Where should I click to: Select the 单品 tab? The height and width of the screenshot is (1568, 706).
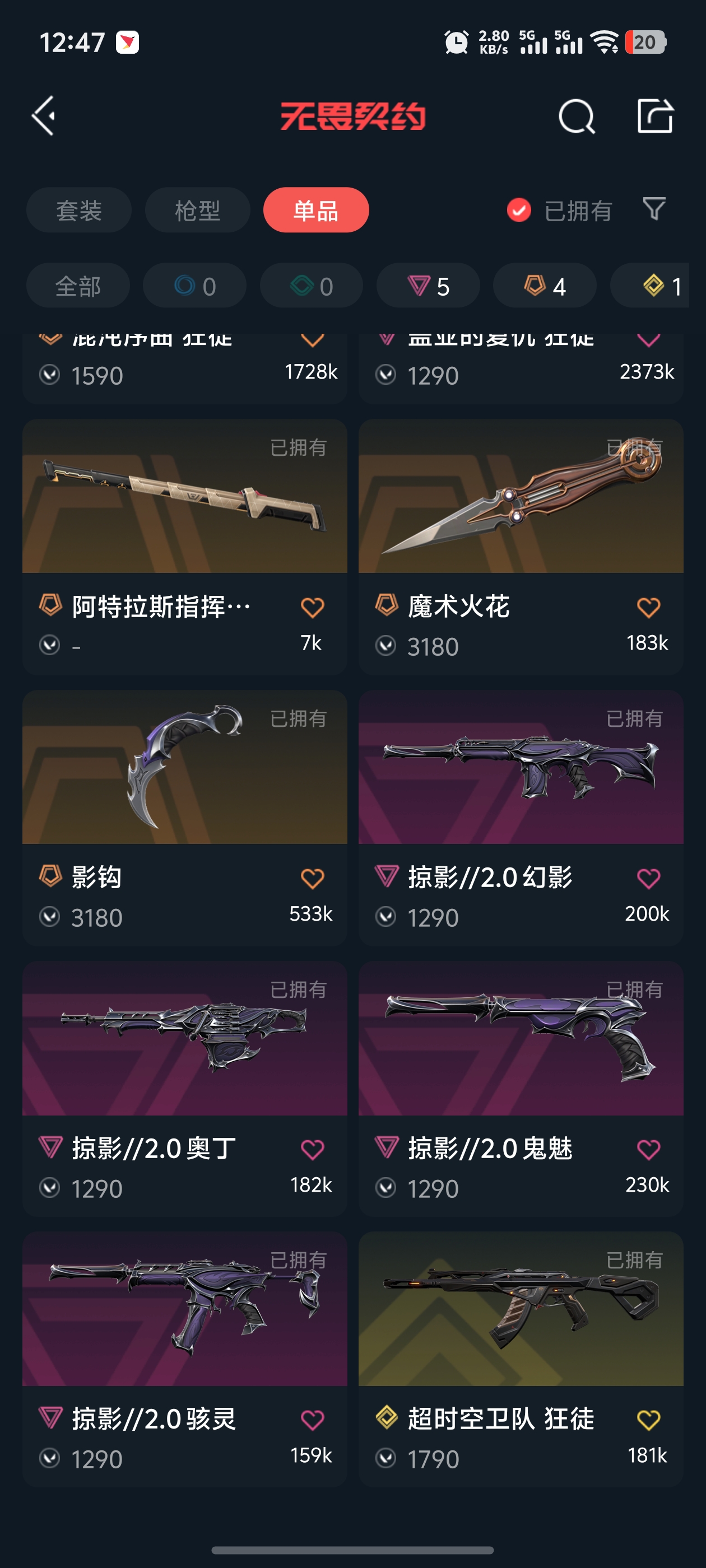(315, 211)
